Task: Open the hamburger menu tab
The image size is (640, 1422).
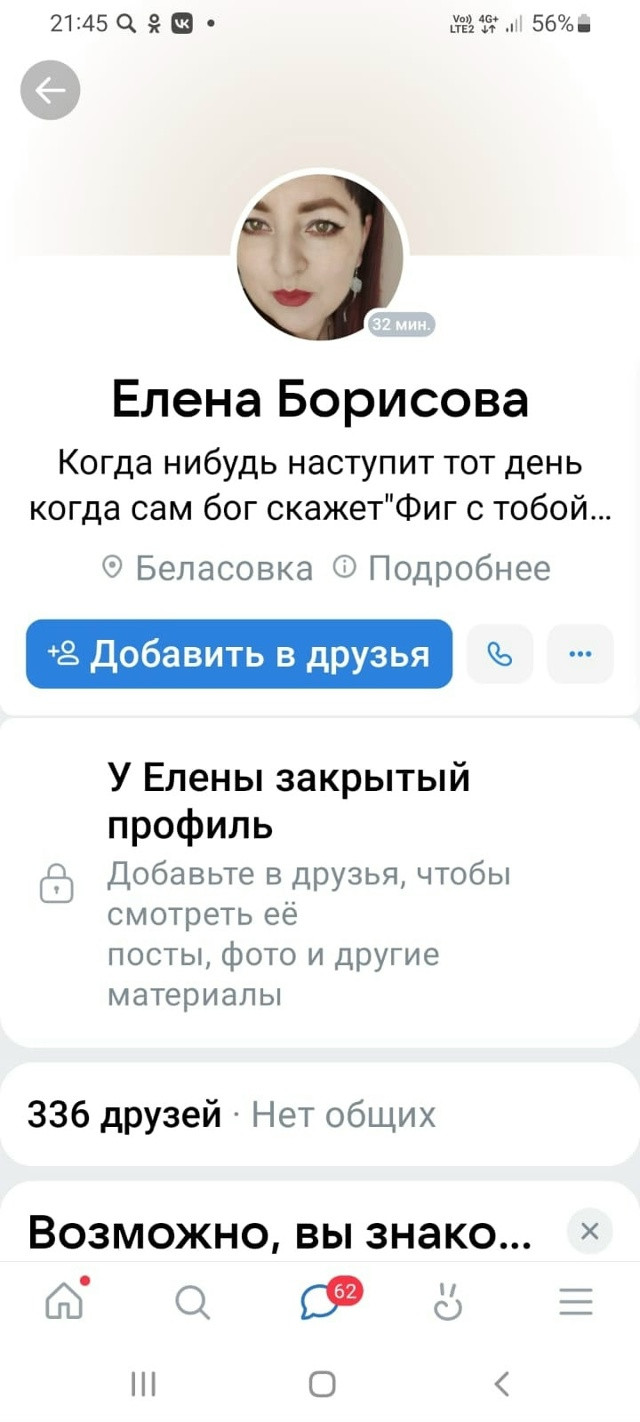Action: (575, 1301)
